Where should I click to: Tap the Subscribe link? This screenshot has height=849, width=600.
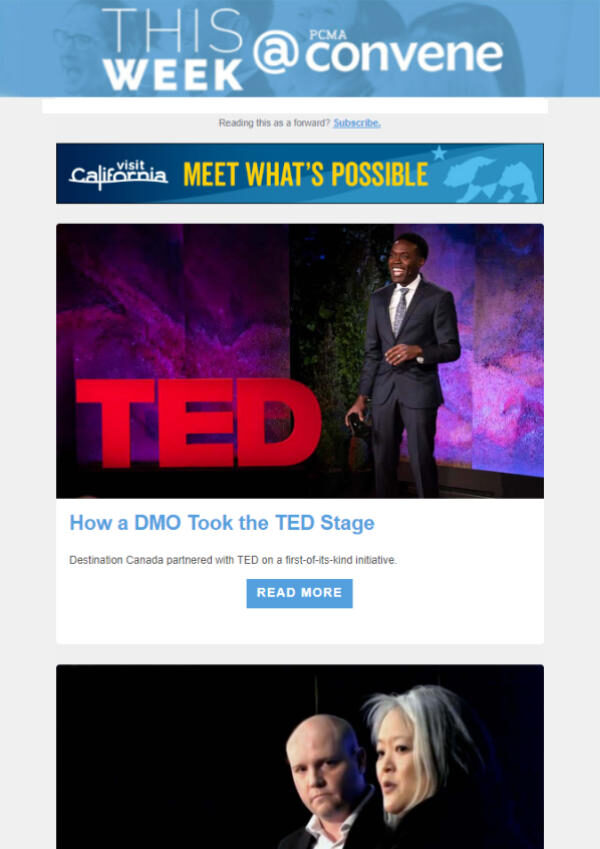coord(357,123)
